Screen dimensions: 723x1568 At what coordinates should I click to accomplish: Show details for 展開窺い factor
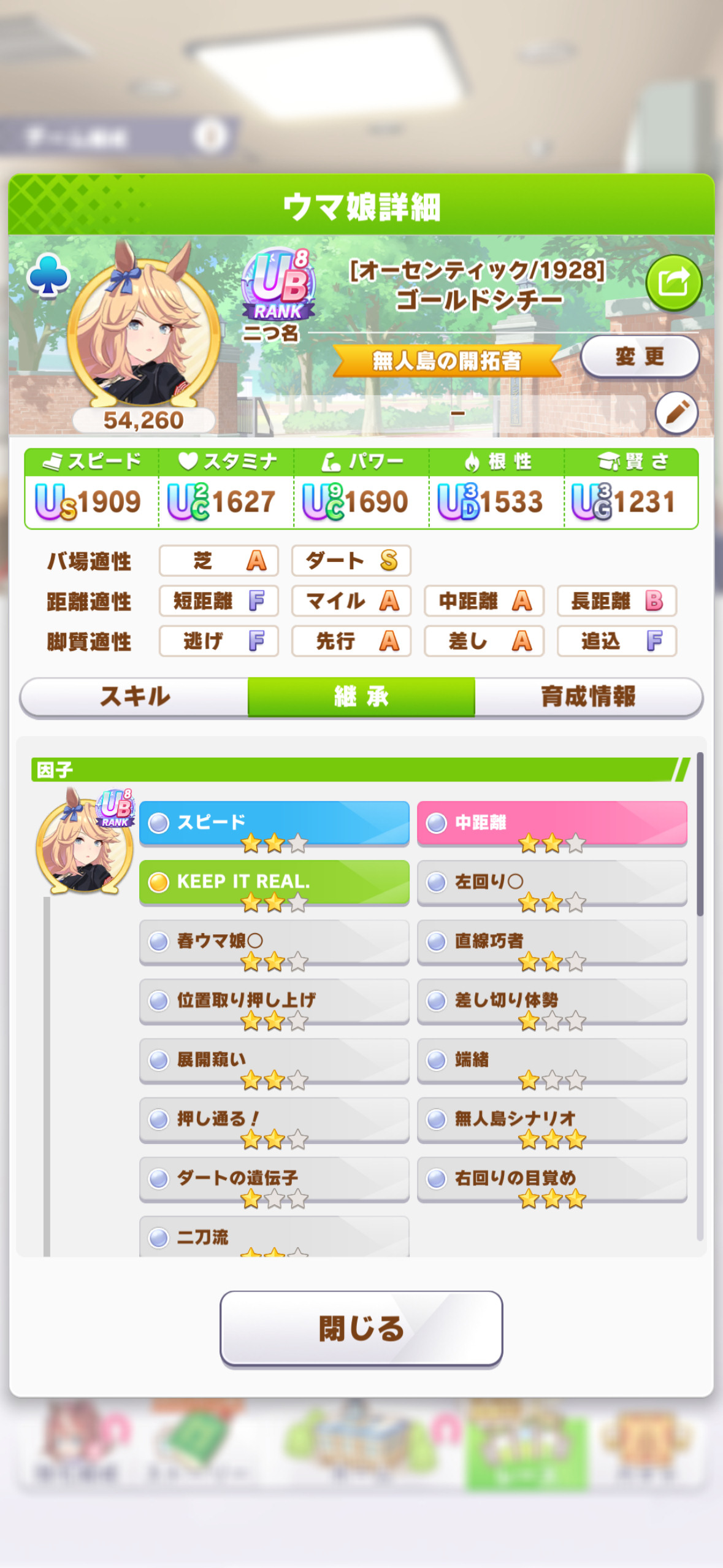274,1060
